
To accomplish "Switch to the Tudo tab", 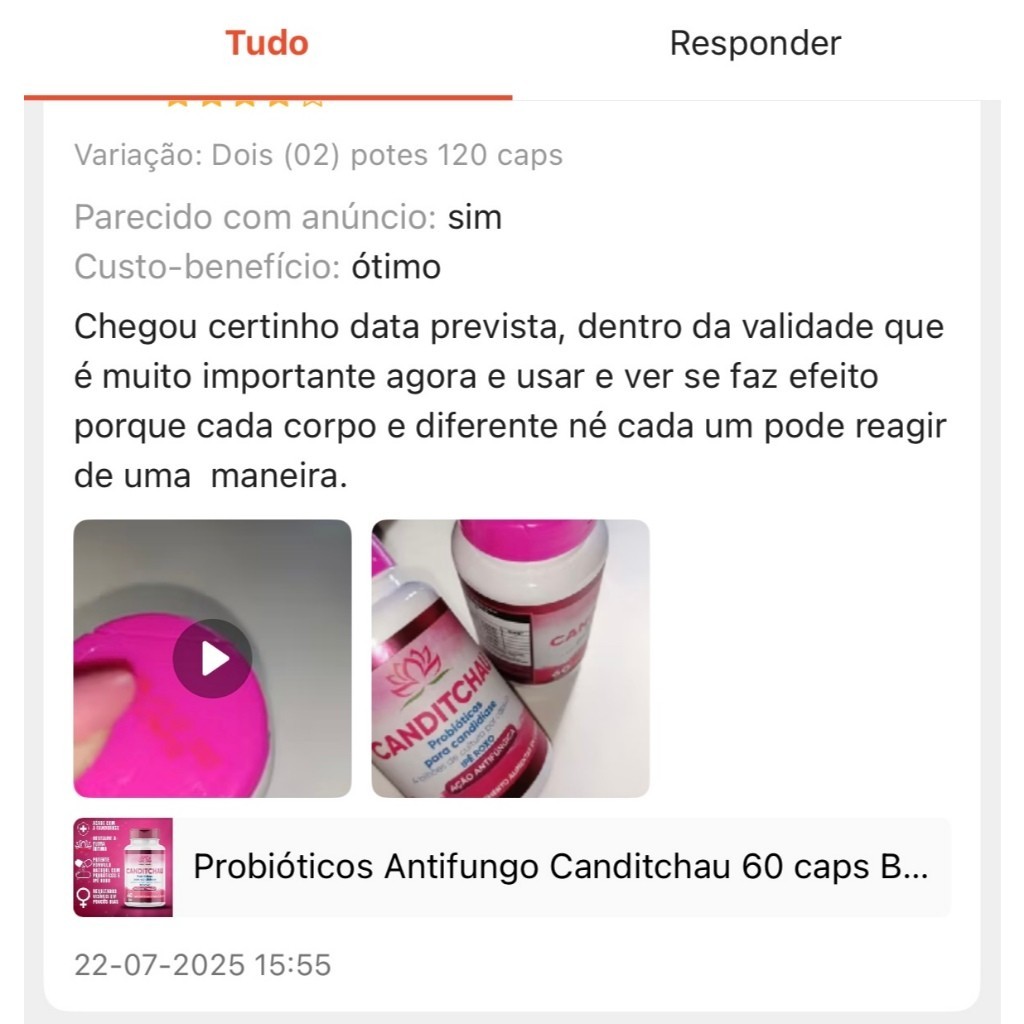I will (266, 44).
